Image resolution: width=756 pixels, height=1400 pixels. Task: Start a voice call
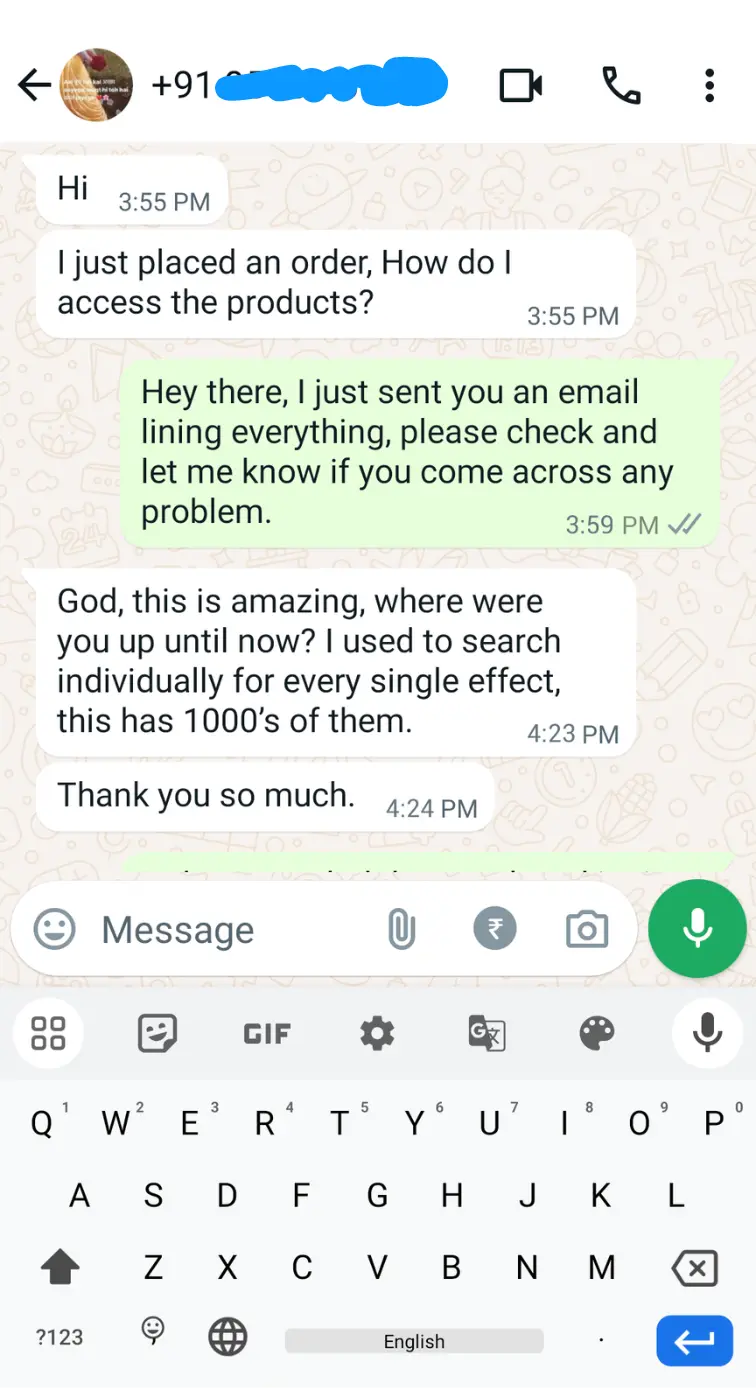coord(621,86)
